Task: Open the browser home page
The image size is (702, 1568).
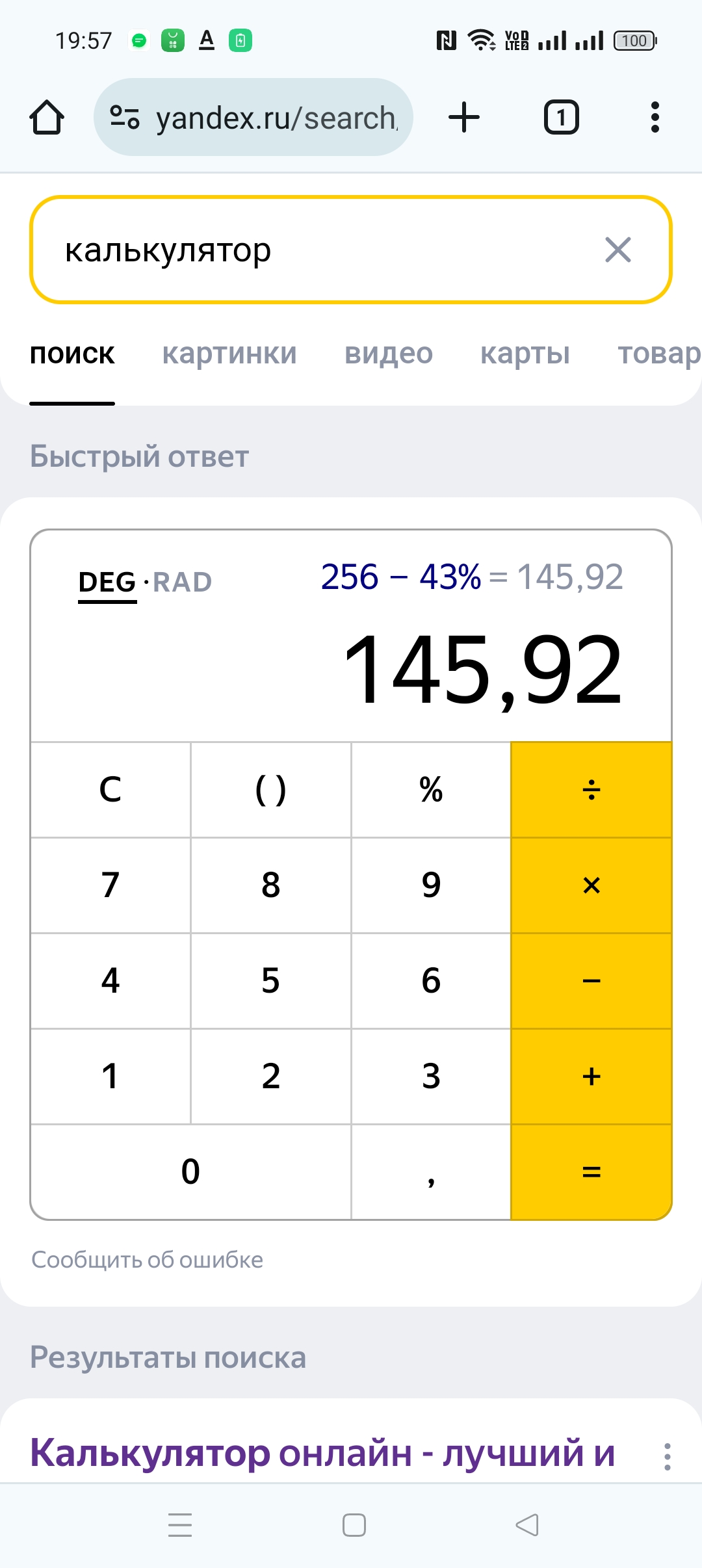Action: tap(47, 118)
